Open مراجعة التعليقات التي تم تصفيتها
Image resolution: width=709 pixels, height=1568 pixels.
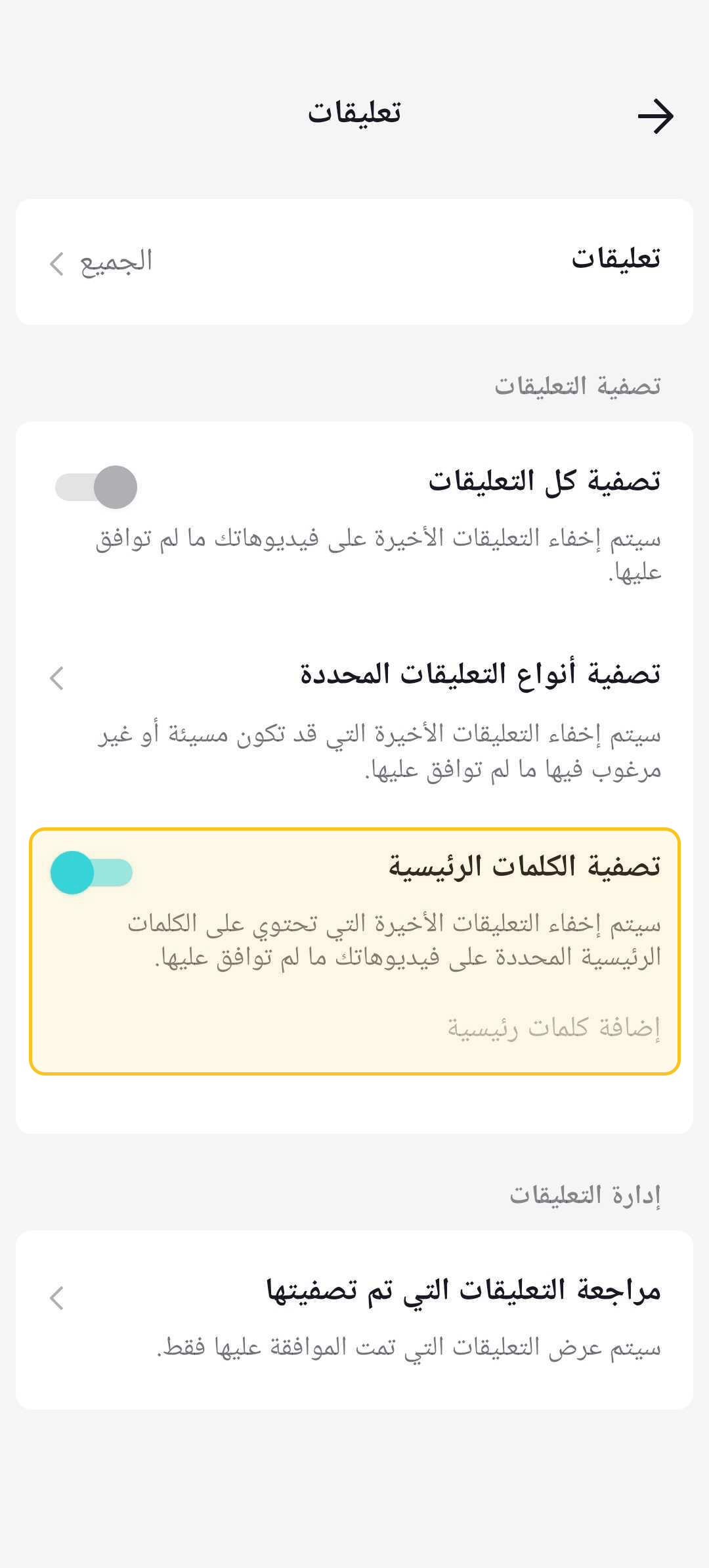coord(354,1320)
